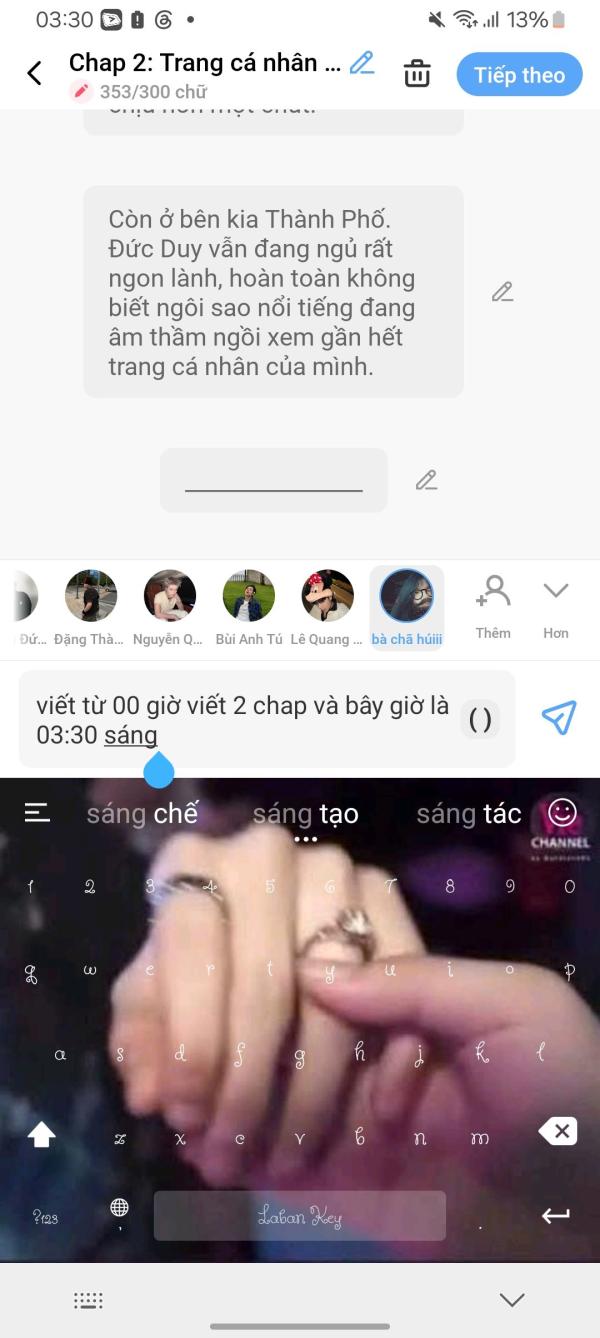Image resolution: width=600 pixels, height=1338 pixels.
Task: Delete this chapter with the trash icon
Action: coord(417,74)
